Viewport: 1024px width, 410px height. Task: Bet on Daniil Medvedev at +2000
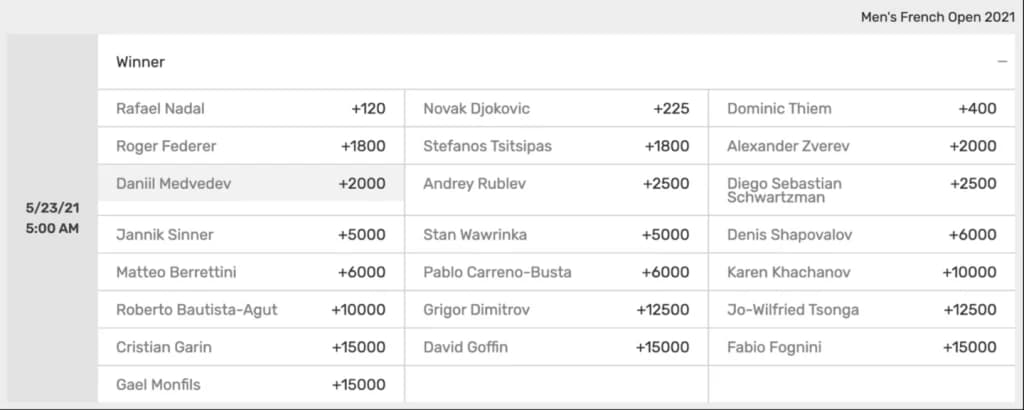(251, 184)
